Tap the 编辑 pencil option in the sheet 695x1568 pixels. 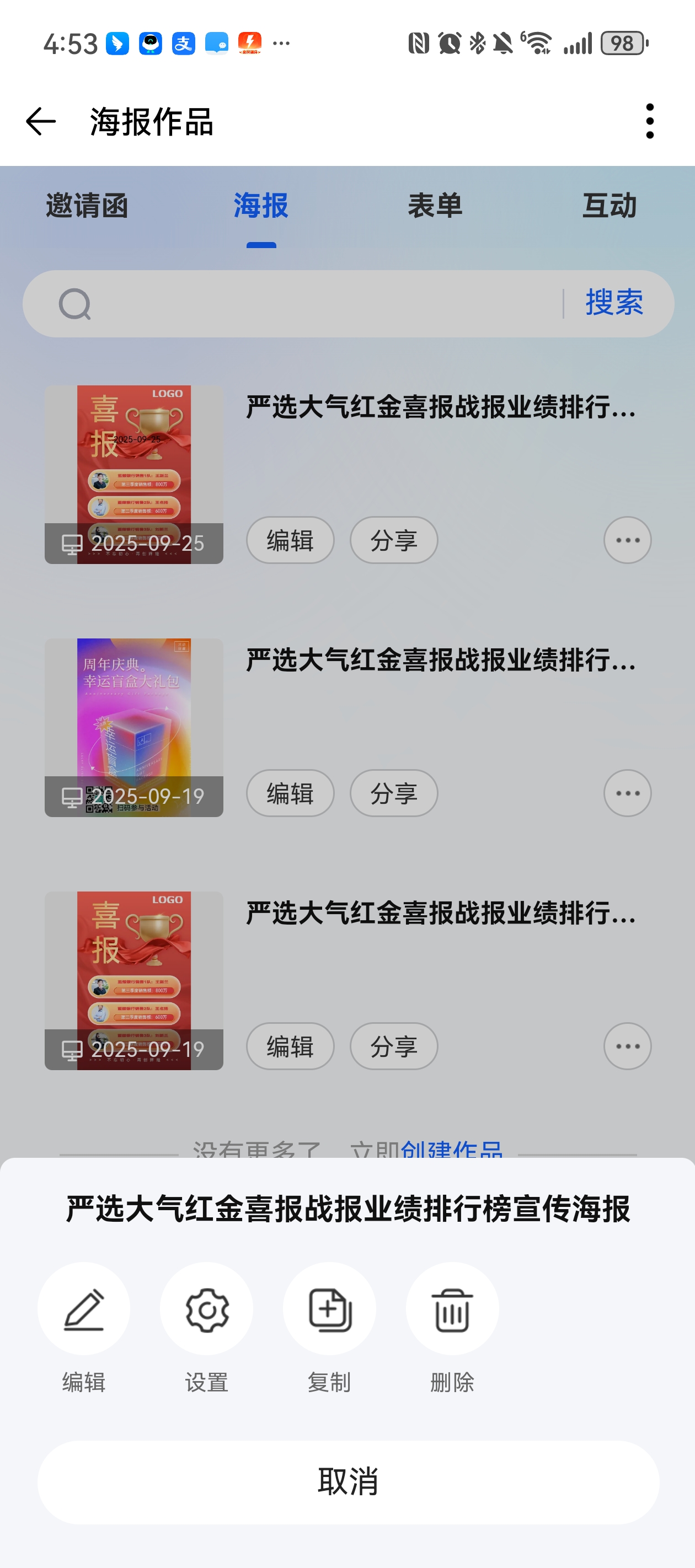84,1309
